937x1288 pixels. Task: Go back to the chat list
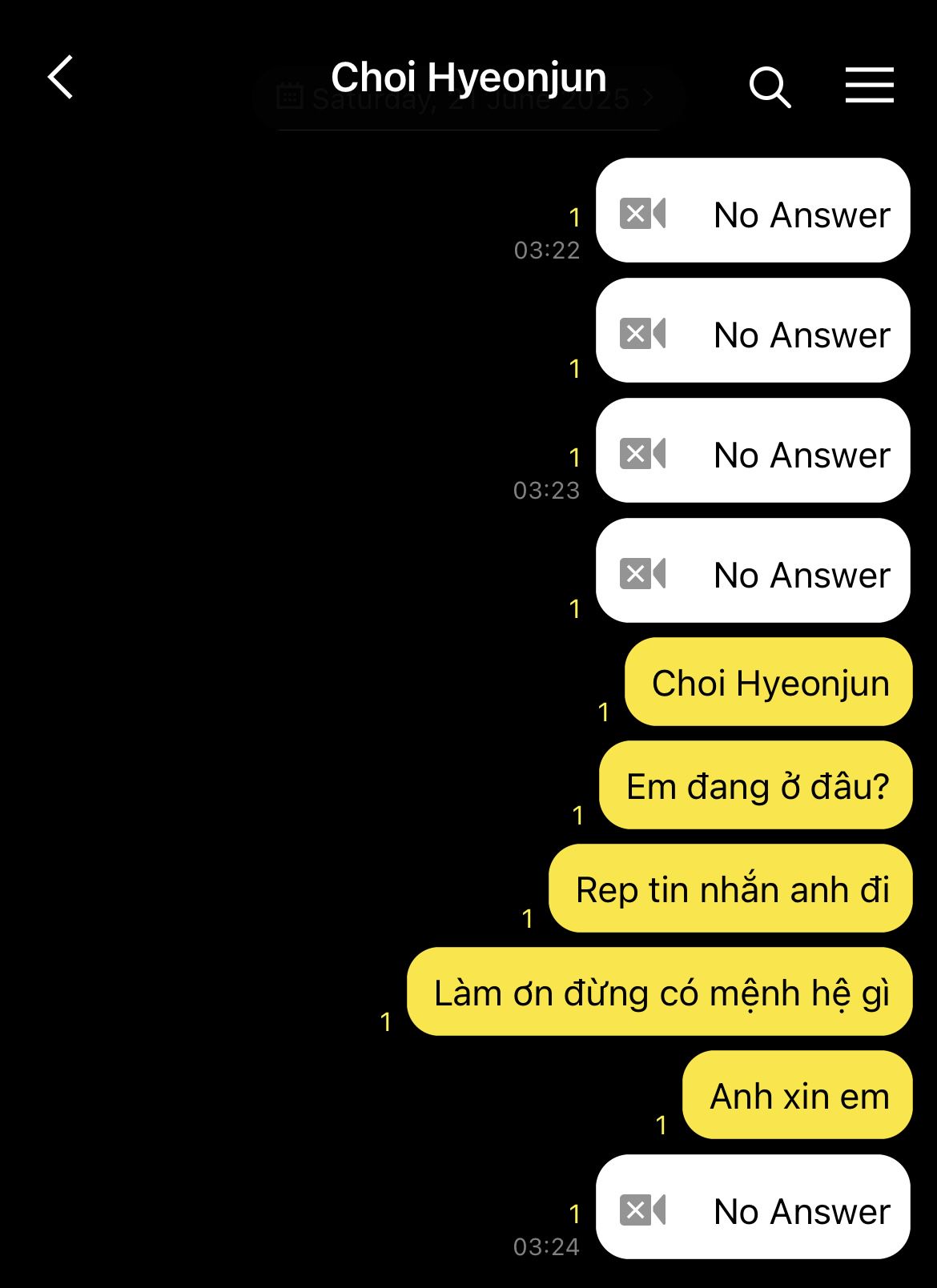61,78
